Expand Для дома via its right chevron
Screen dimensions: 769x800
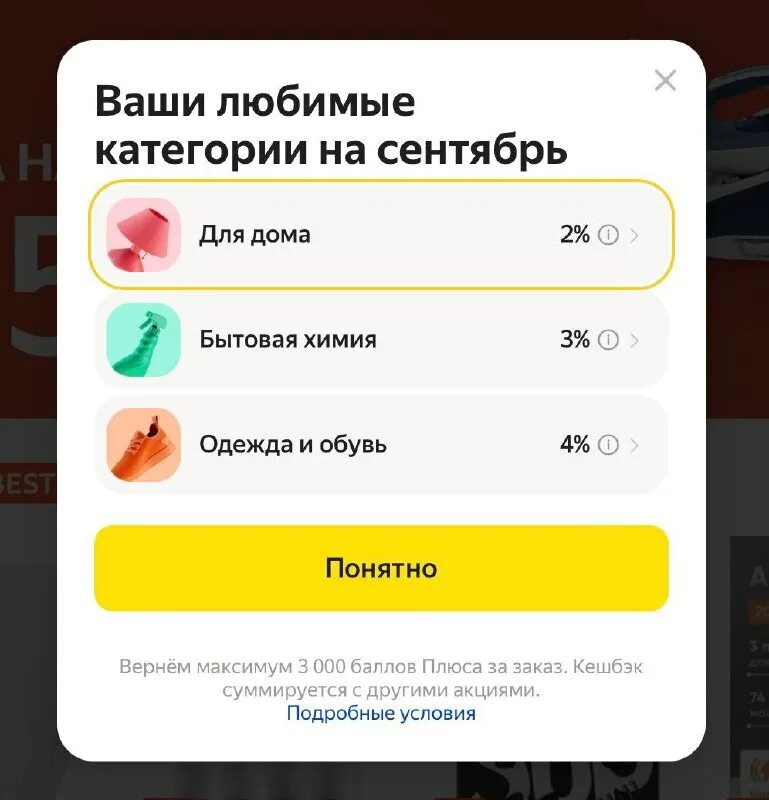(x=636, y=234)
